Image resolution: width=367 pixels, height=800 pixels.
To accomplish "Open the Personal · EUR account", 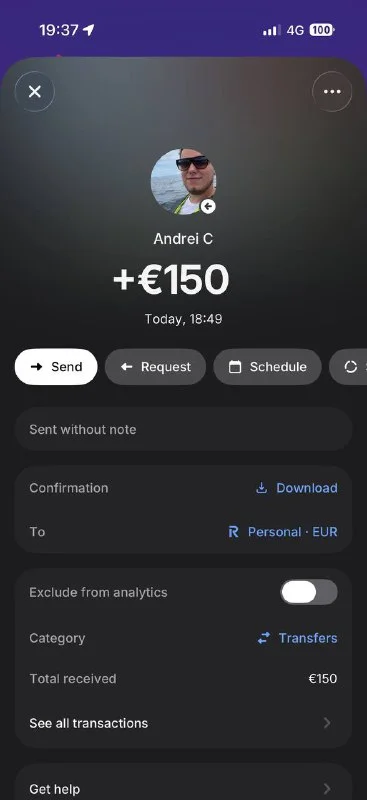I will 283,532.
